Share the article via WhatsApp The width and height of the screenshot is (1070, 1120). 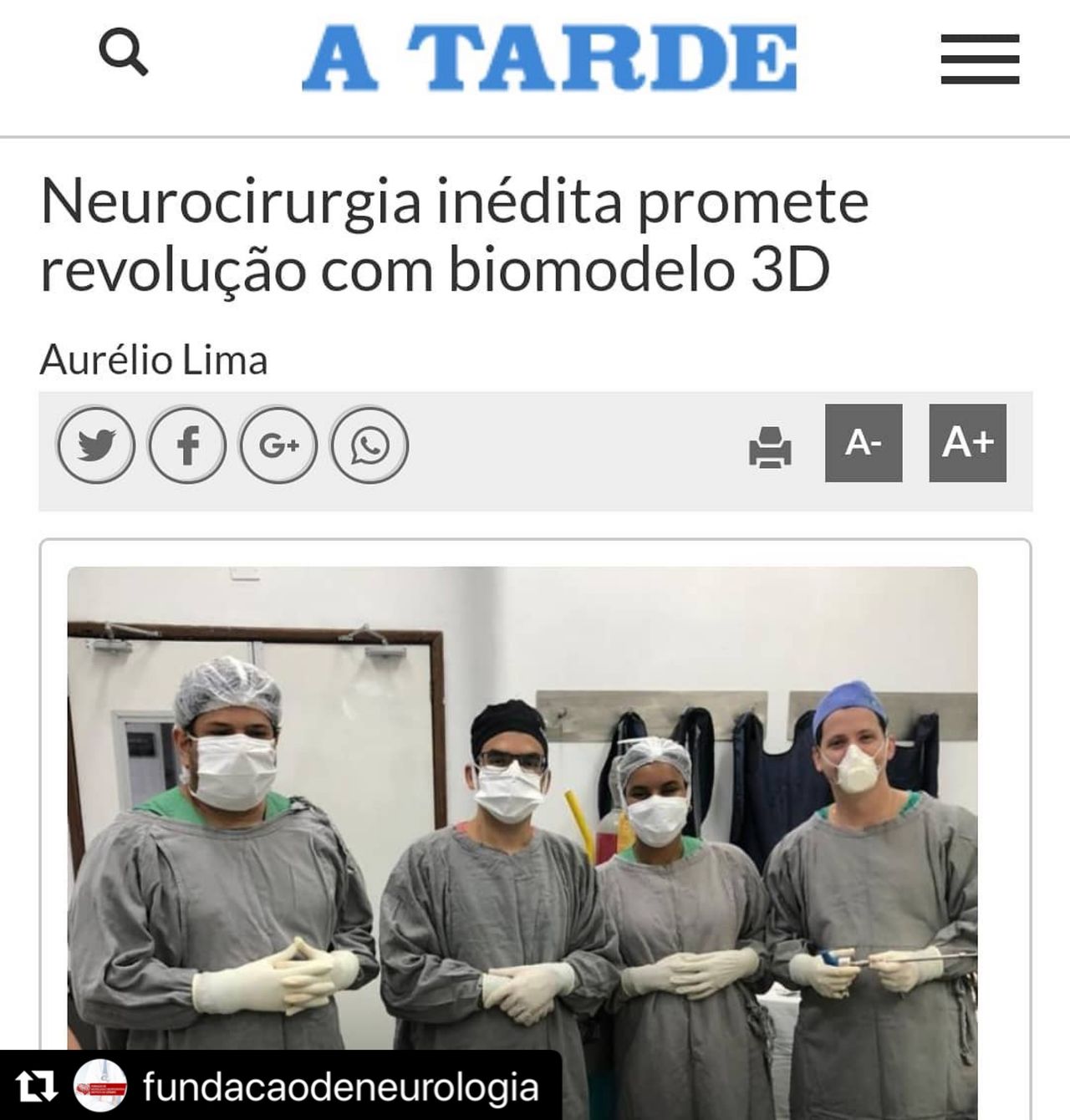click(369, 445)
